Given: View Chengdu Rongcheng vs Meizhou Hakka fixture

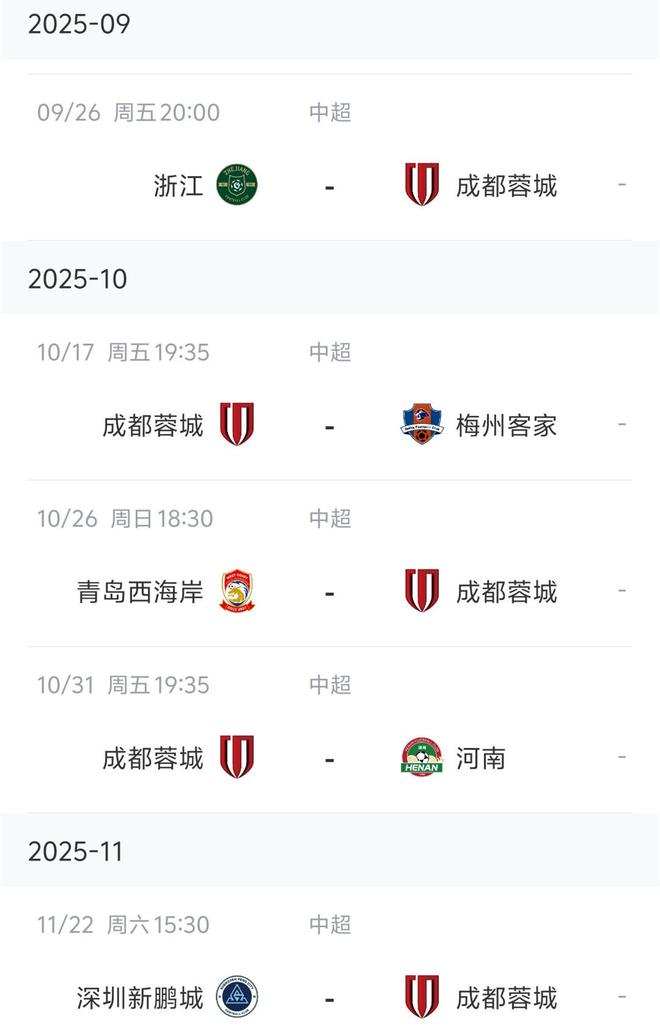Looking at the screenshot, I should [329, 425].
